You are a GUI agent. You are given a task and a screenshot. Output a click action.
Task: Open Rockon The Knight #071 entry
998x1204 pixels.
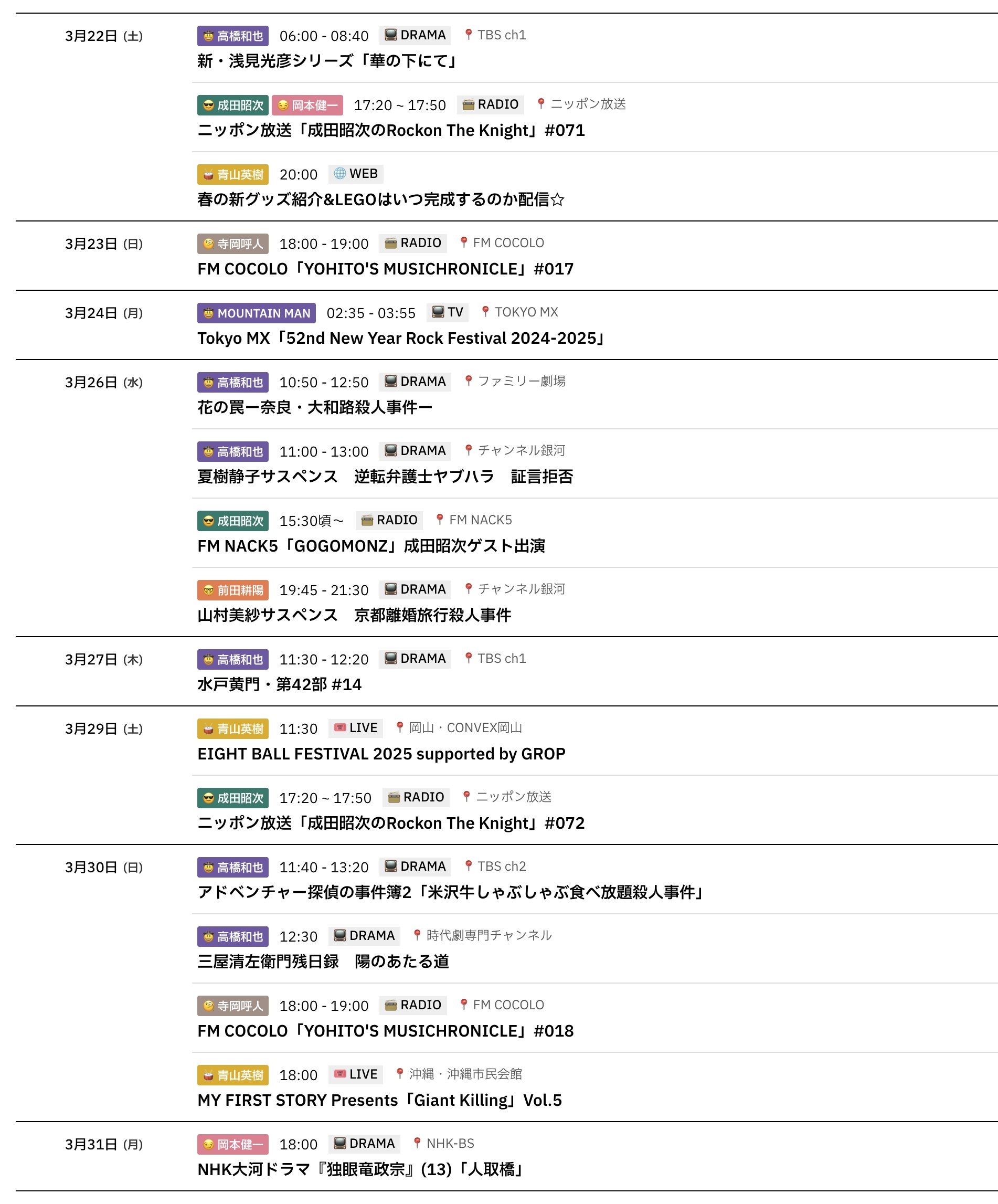391,130
